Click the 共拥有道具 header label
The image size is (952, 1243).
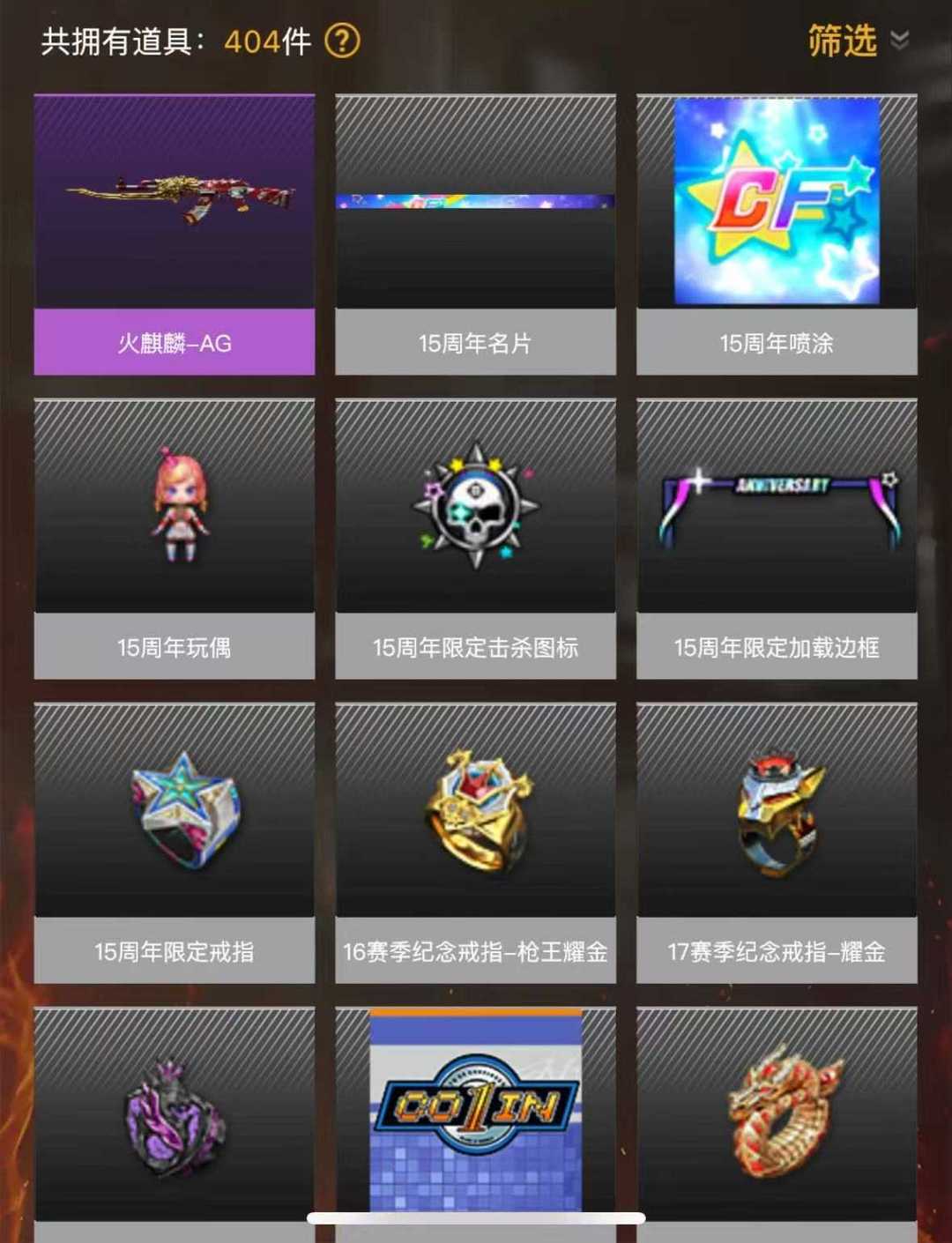coord(122,41)
